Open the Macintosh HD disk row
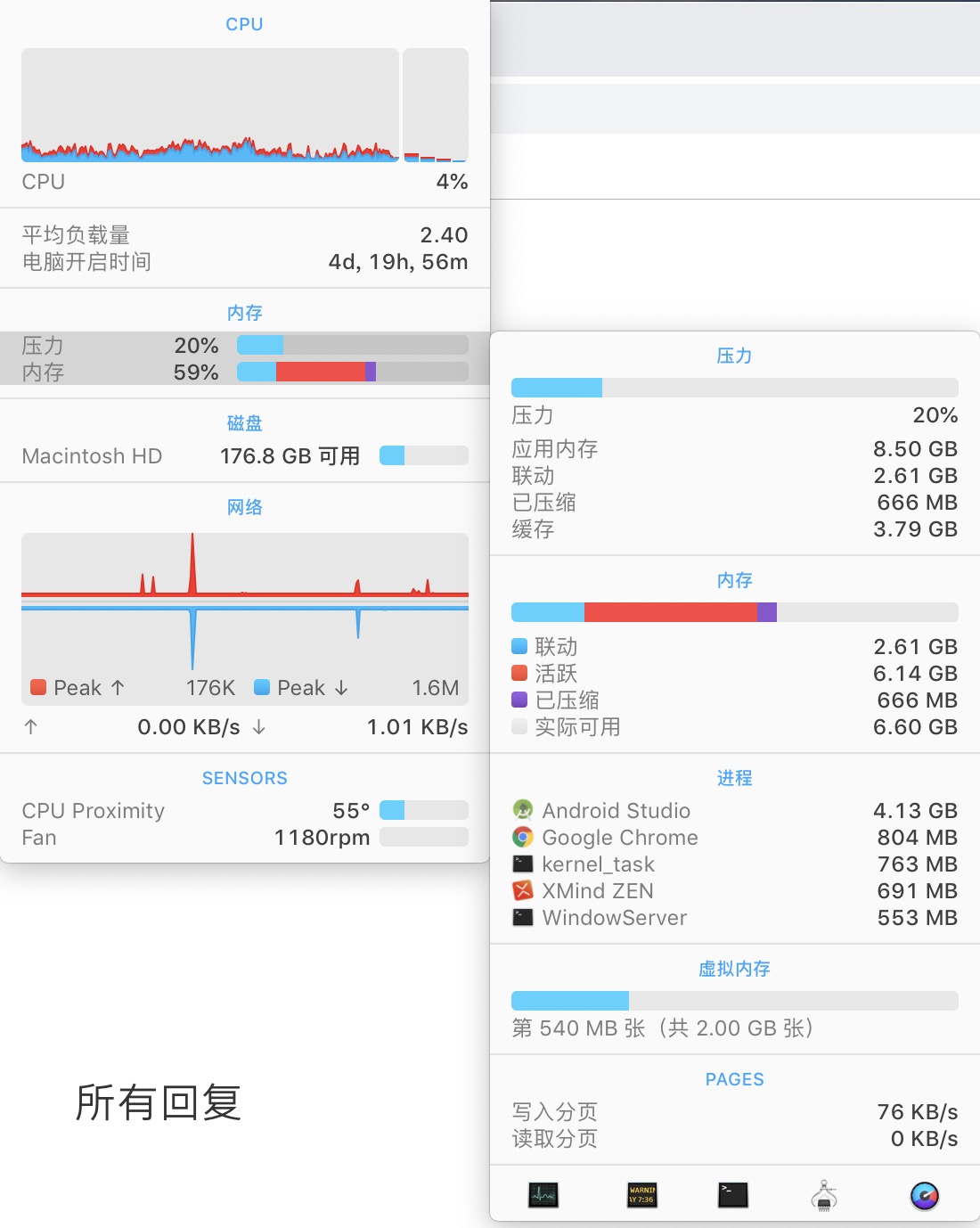 click(x=245, y=456)
